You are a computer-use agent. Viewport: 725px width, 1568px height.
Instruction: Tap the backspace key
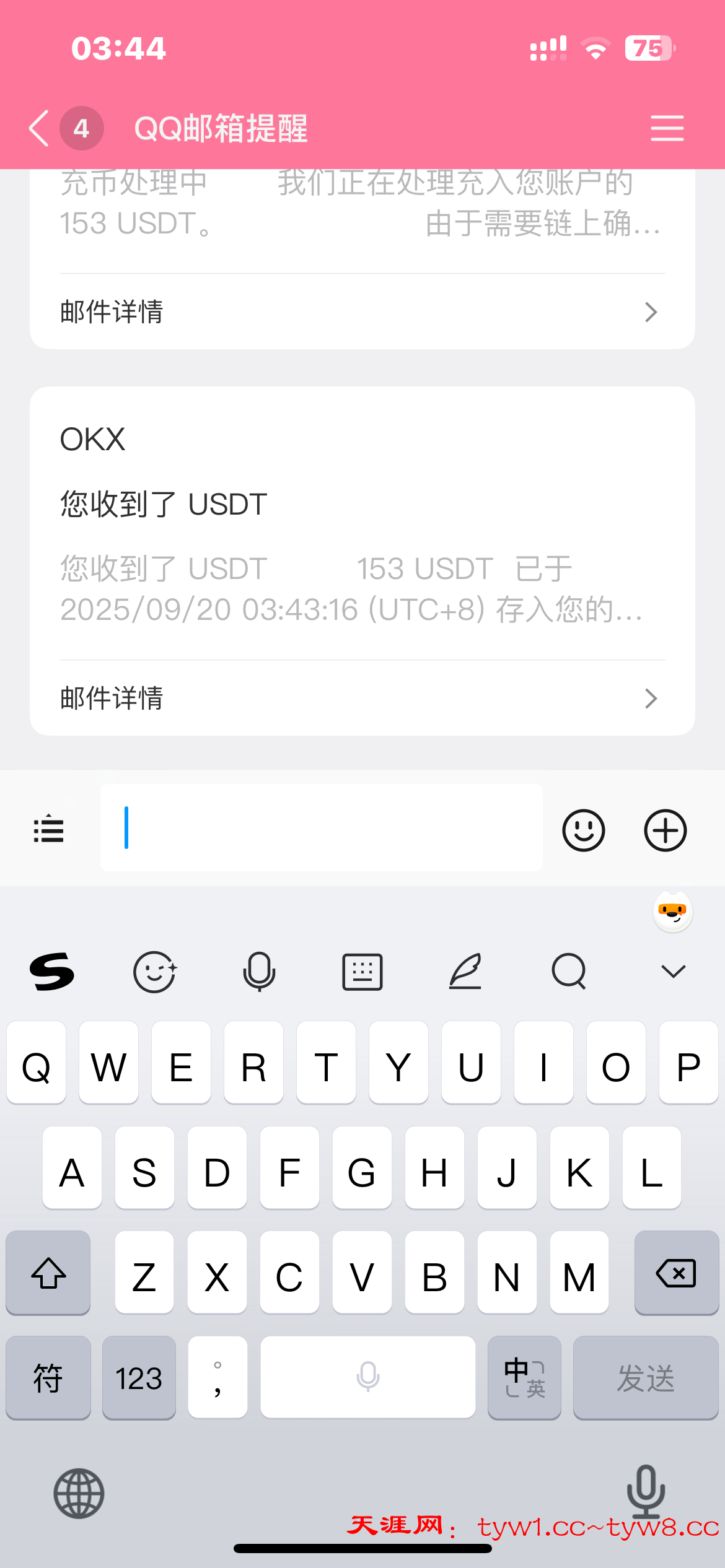tap(676, 1273)
